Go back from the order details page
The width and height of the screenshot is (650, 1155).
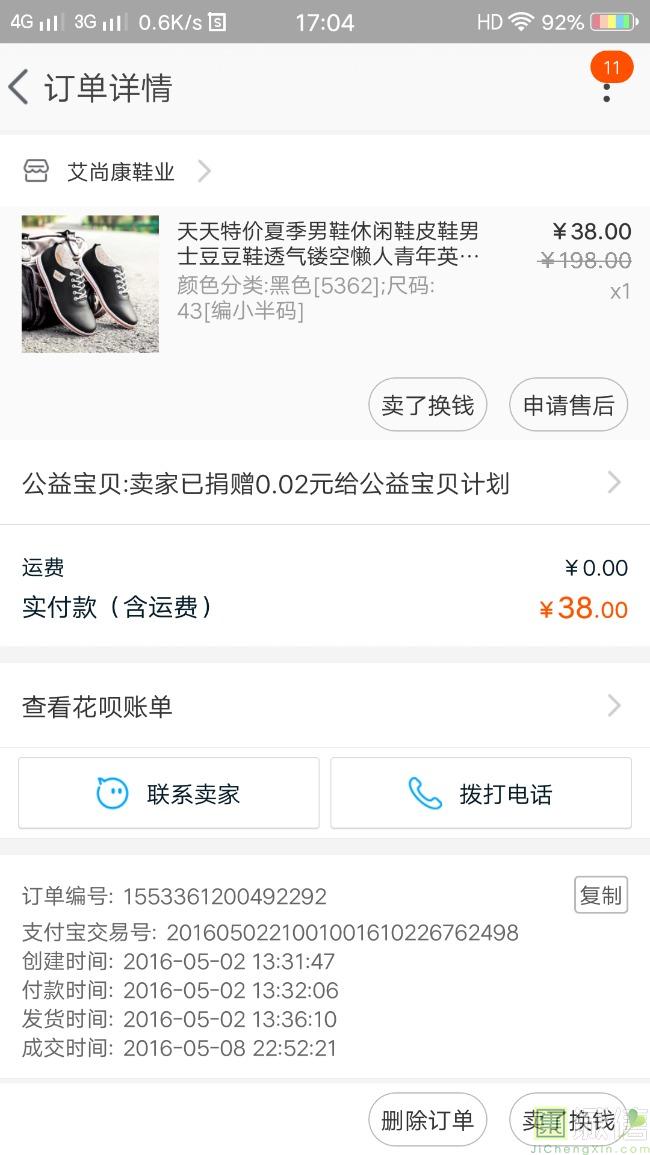(x=19, y=87)
